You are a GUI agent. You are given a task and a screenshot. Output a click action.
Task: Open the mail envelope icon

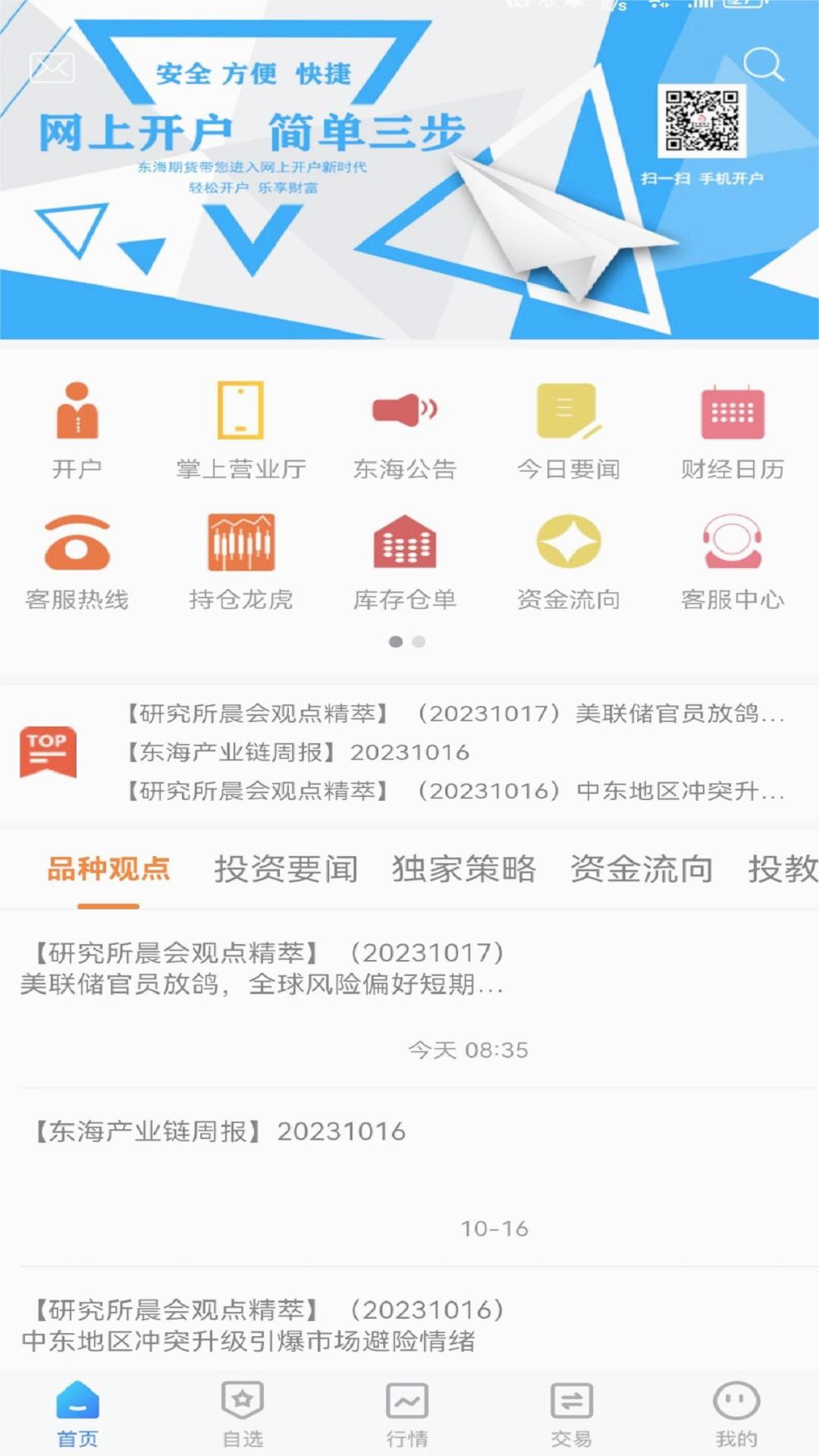click(x=52, y=68)
